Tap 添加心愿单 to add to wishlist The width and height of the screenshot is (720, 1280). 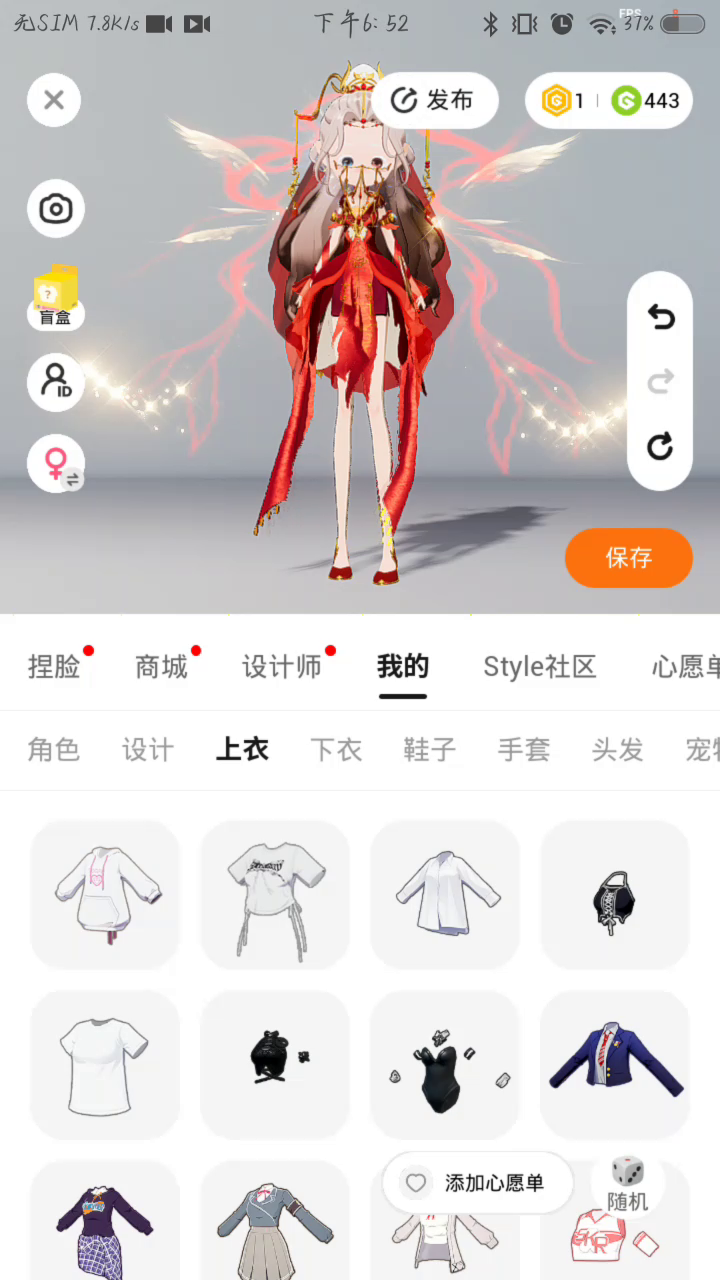coord(477,1183)
